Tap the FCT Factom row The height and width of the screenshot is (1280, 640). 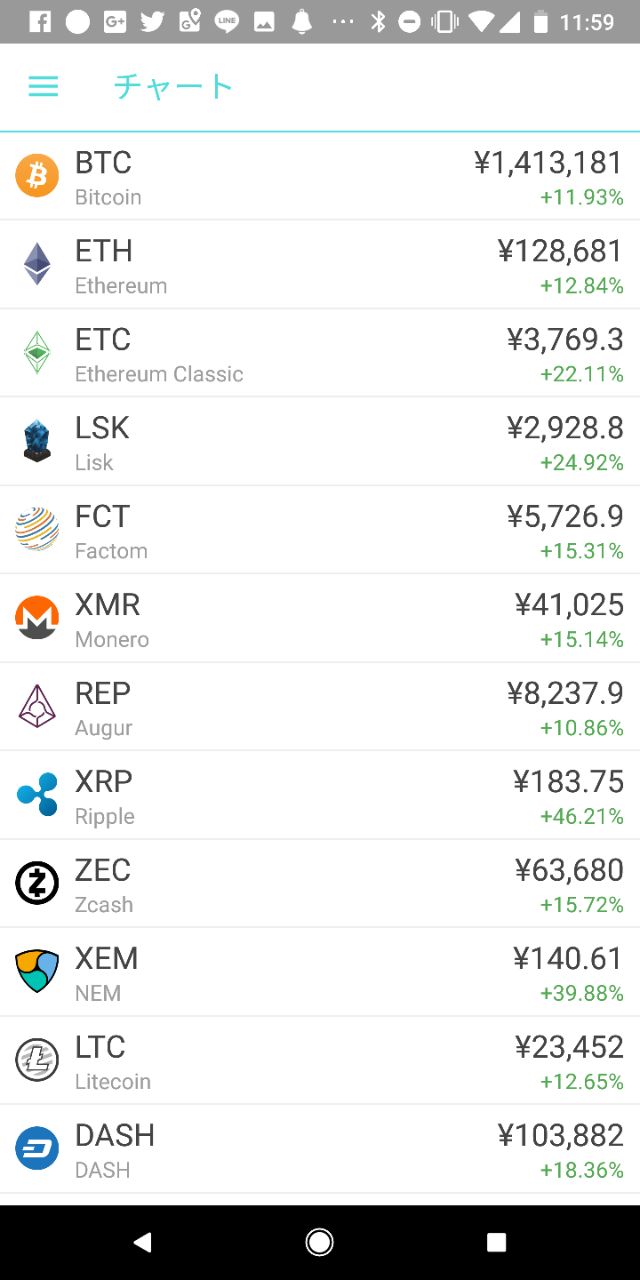pyautogui.click(x=320, y=531)
